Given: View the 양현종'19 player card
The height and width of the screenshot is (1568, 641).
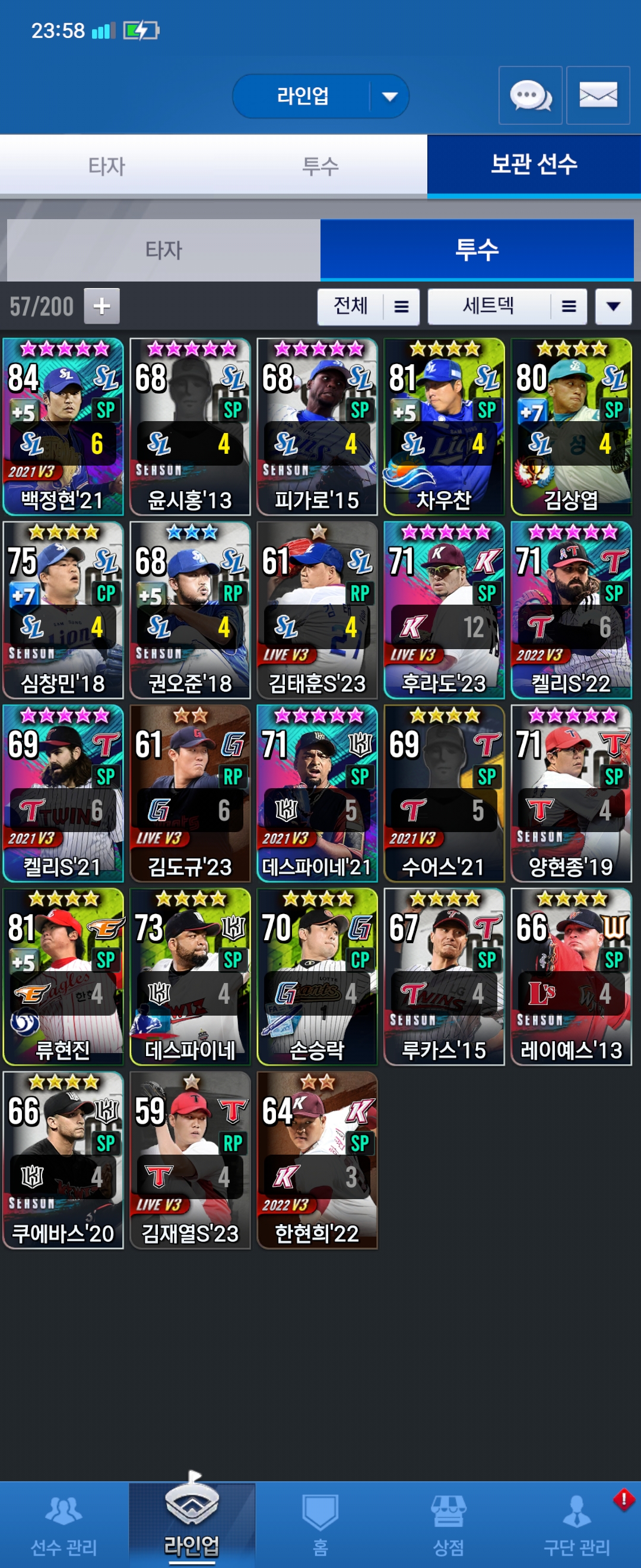Looking at the screenshot, I should pyautogui.click(x=570, y=792).
